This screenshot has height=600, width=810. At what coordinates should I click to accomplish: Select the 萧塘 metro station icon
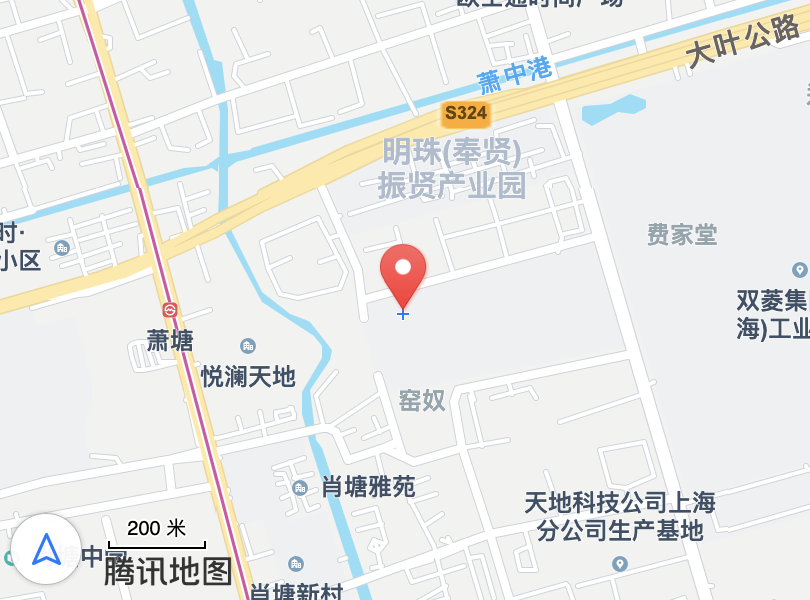pos(170,310)
